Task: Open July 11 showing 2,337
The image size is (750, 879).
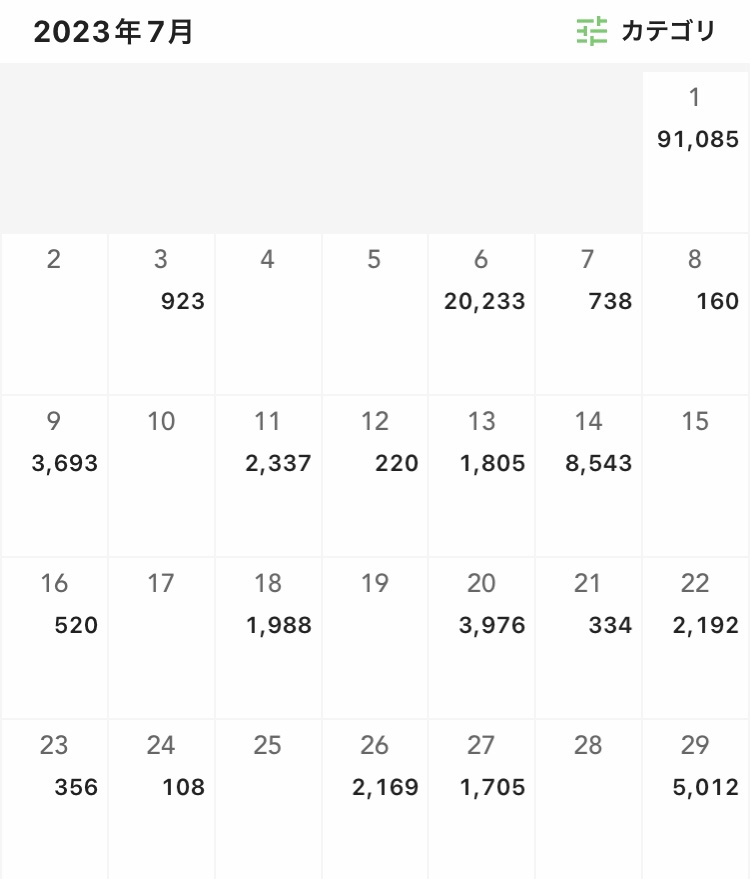Action: (268, 474)
